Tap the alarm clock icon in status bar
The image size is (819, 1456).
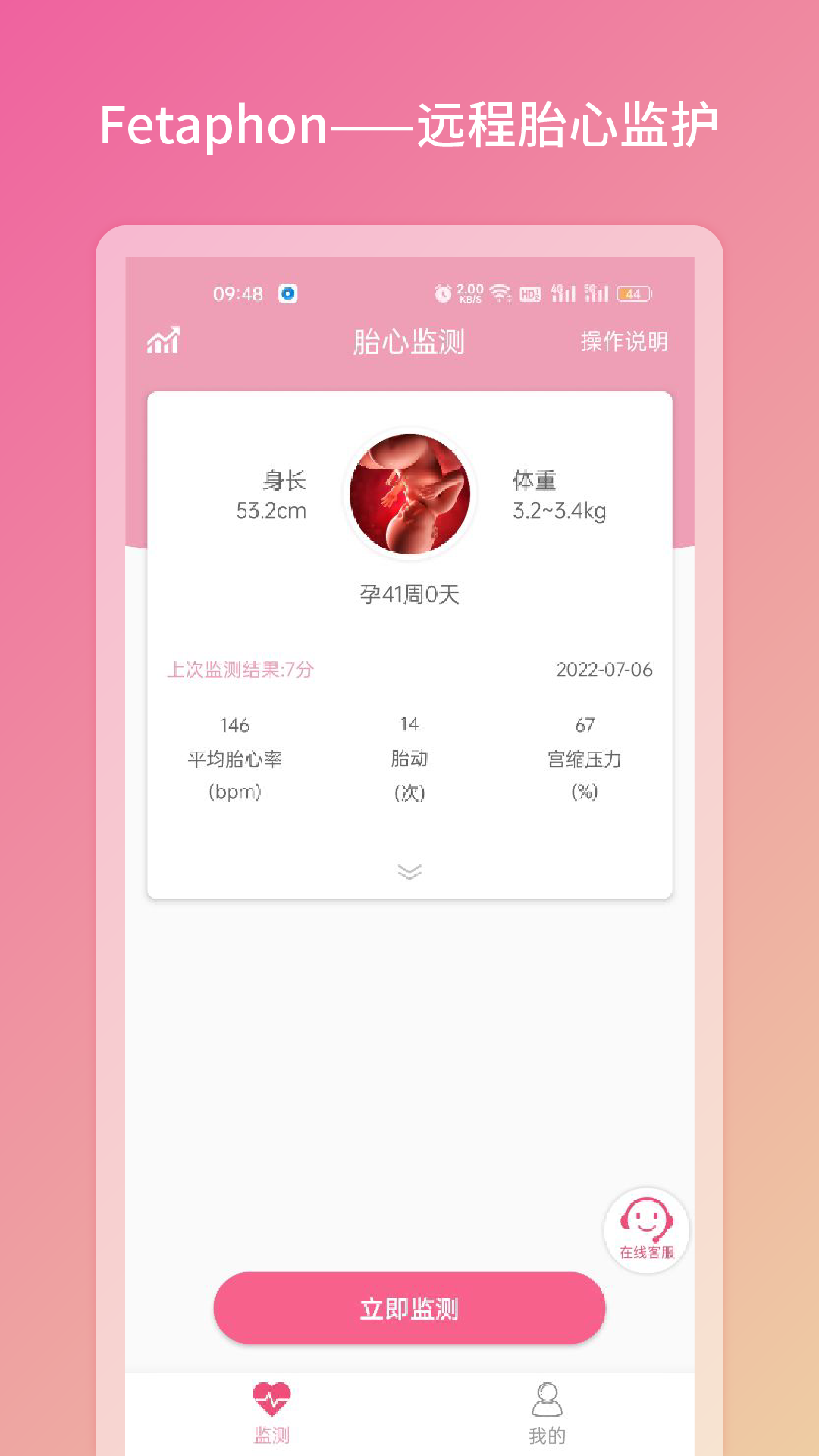click(x=442, y=293)
